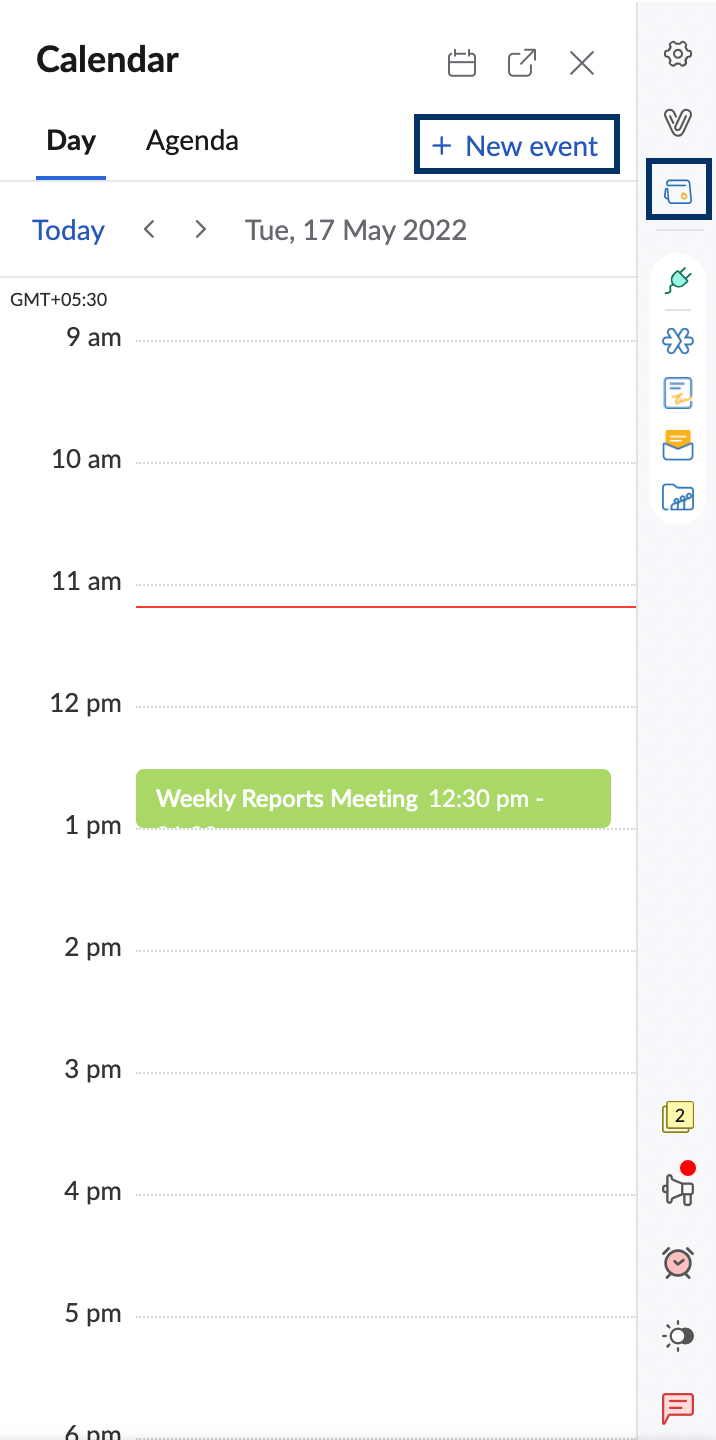Close the Calendar panel
The height and width of the screenshot is (1440, 716).
[581, 64]
